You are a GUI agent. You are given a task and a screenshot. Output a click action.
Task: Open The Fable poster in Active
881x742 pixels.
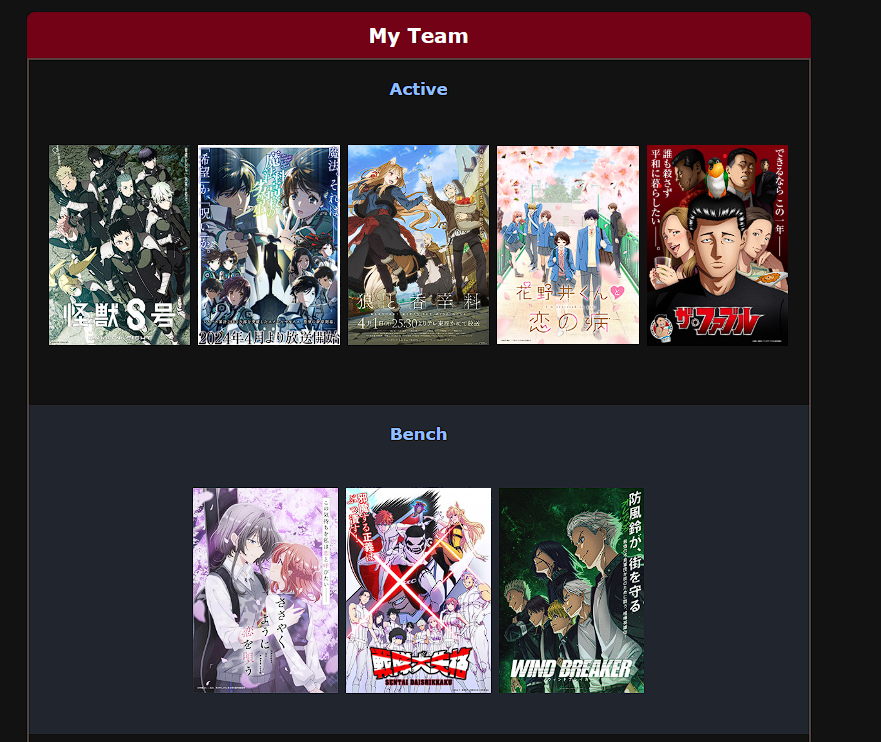pos(717,245)
